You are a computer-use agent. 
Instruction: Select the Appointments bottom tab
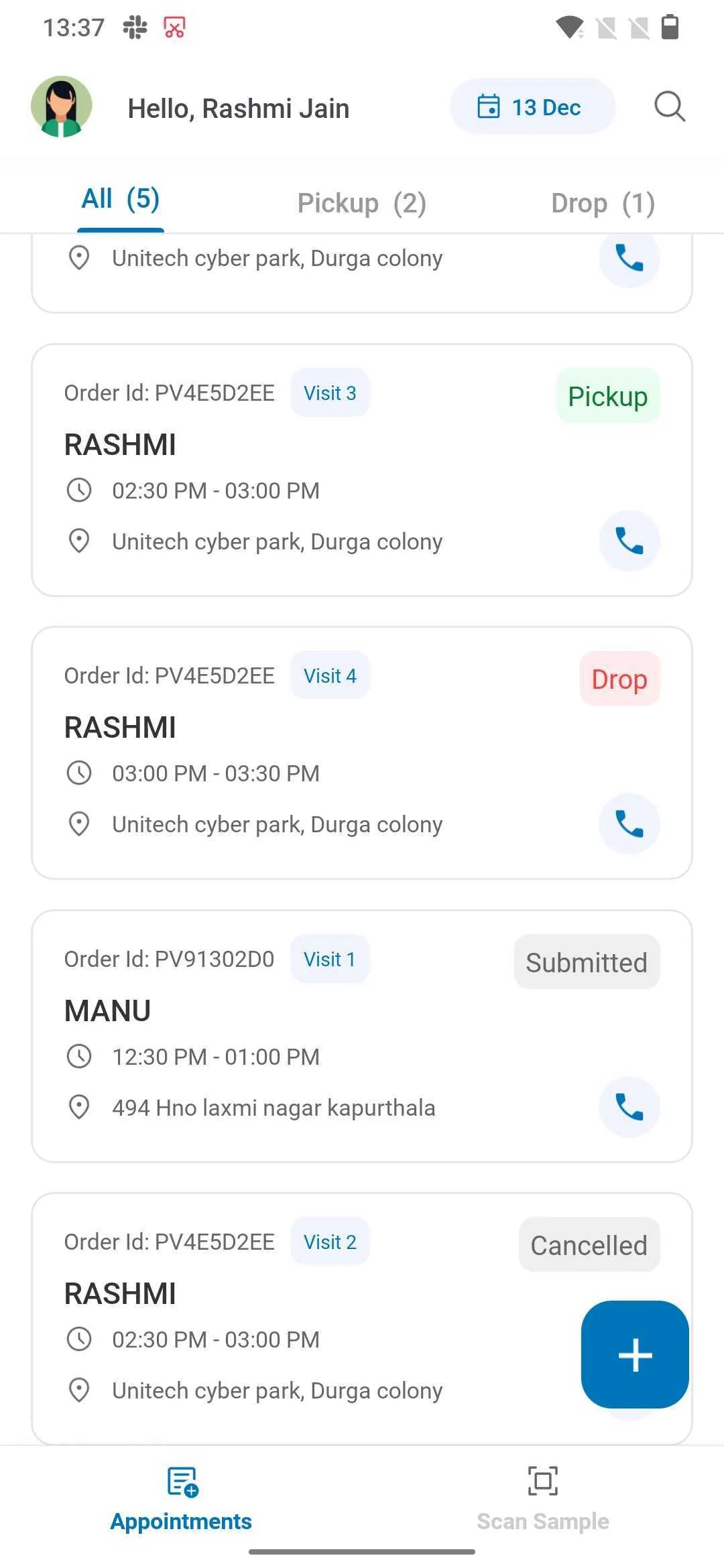coord(181,1498)
